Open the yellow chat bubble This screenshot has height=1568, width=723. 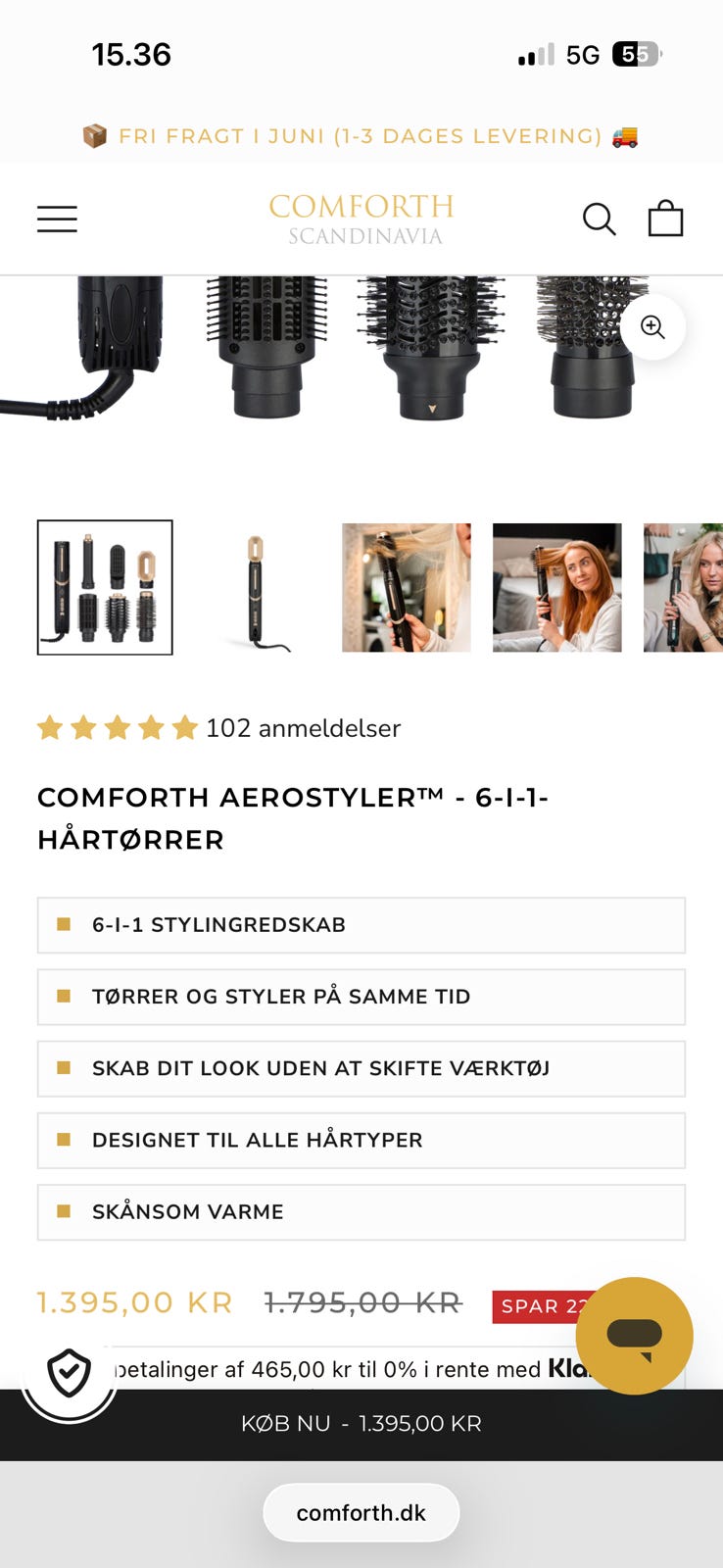[635, 1336]
